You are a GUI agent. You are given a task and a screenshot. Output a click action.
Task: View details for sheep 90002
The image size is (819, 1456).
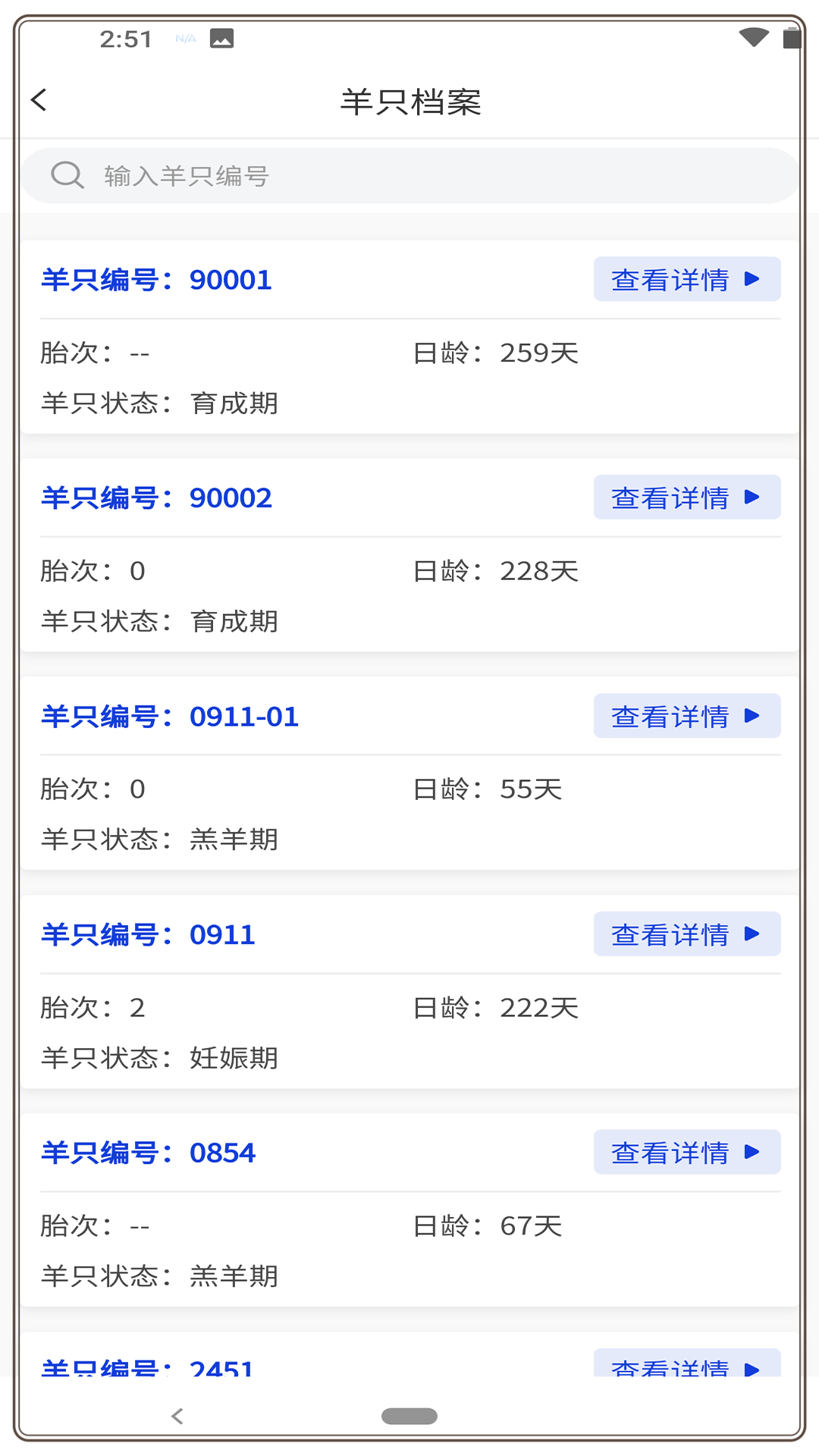coord(687,497)
